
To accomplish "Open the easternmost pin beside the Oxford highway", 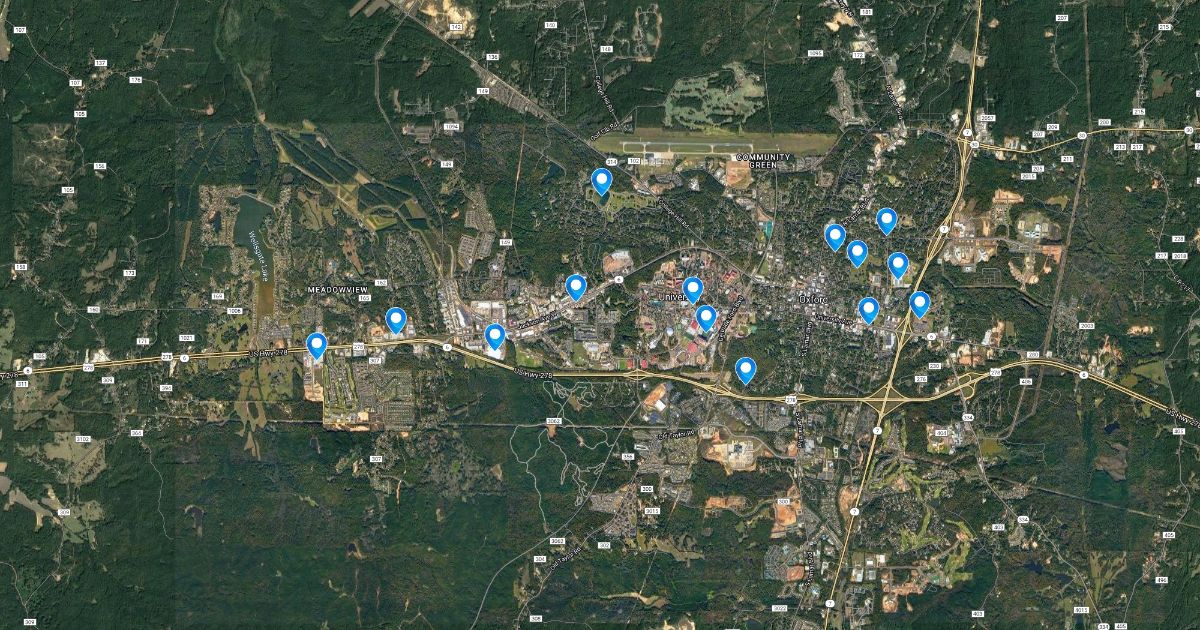I will [x=919, y=303].
